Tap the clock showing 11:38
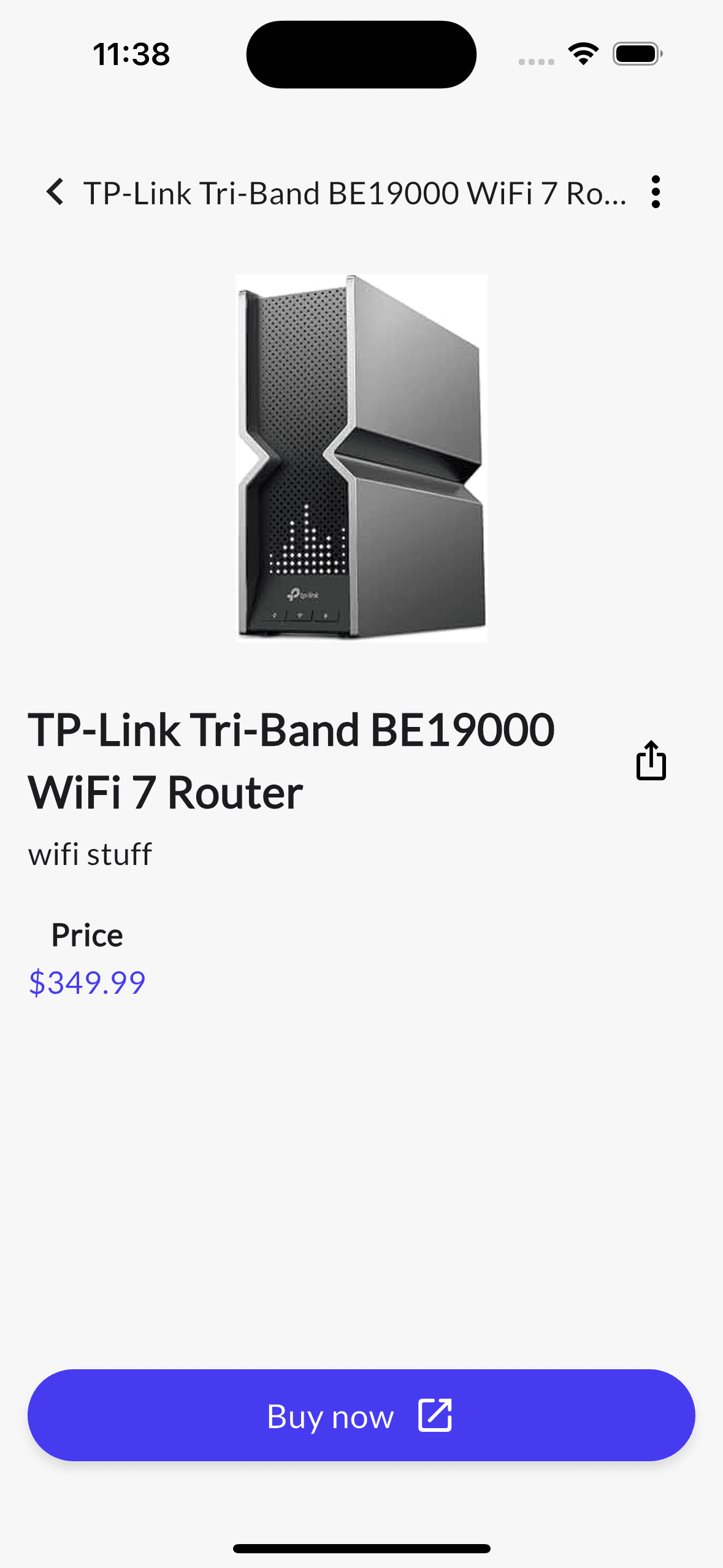Viewport: 723px width, 1568px height. (130, 54)
